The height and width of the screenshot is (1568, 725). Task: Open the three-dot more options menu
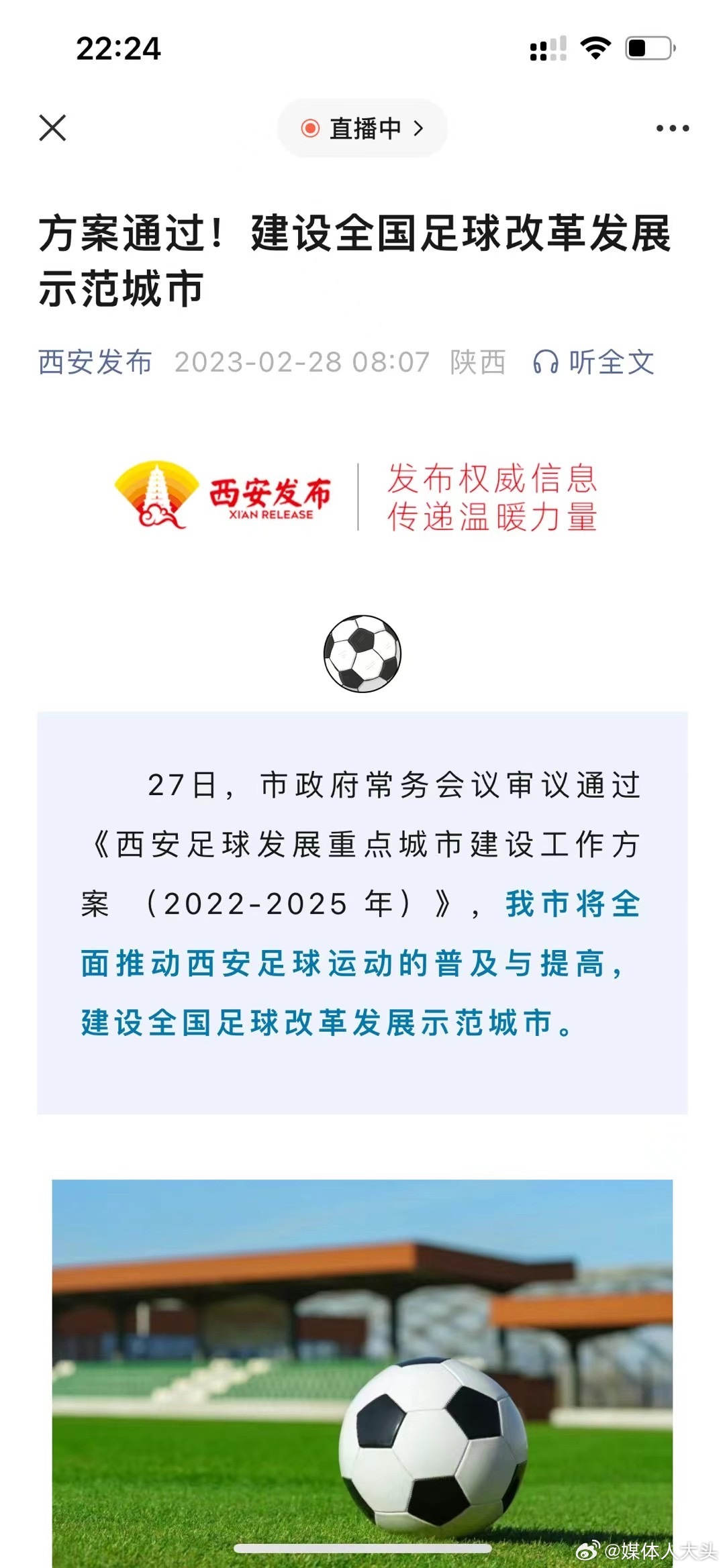click(673, 128)
